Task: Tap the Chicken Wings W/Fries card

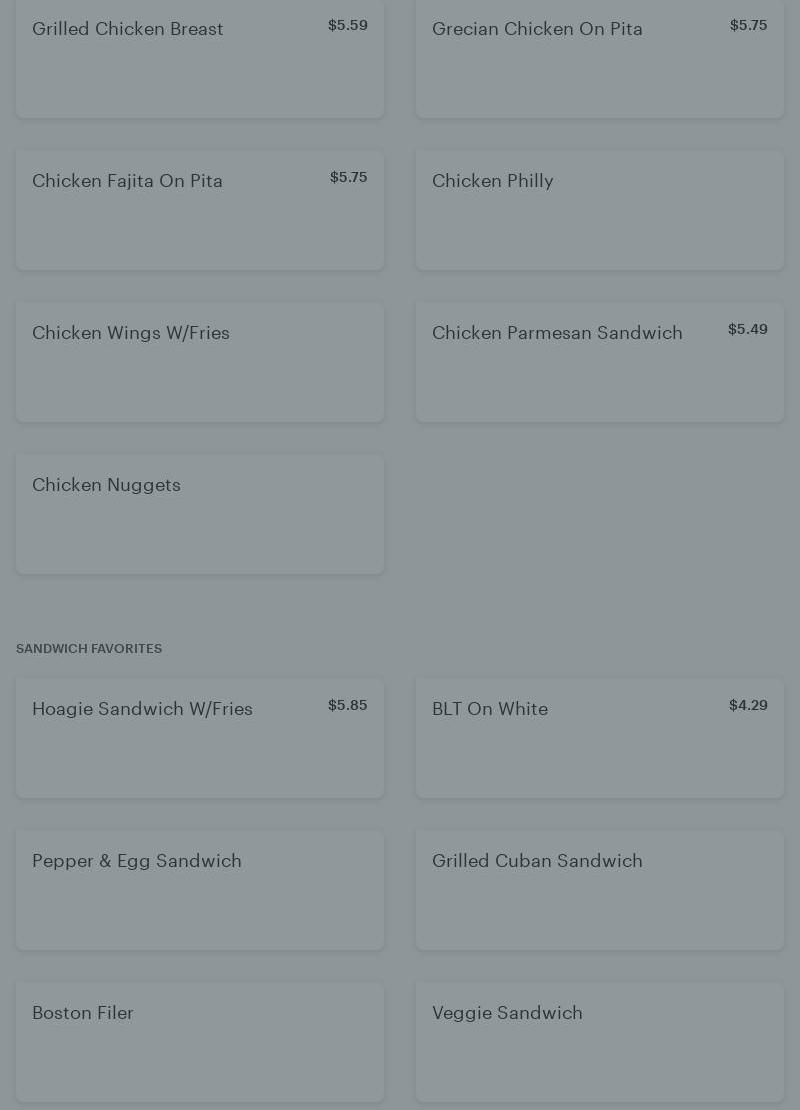Action: point(200,362)
